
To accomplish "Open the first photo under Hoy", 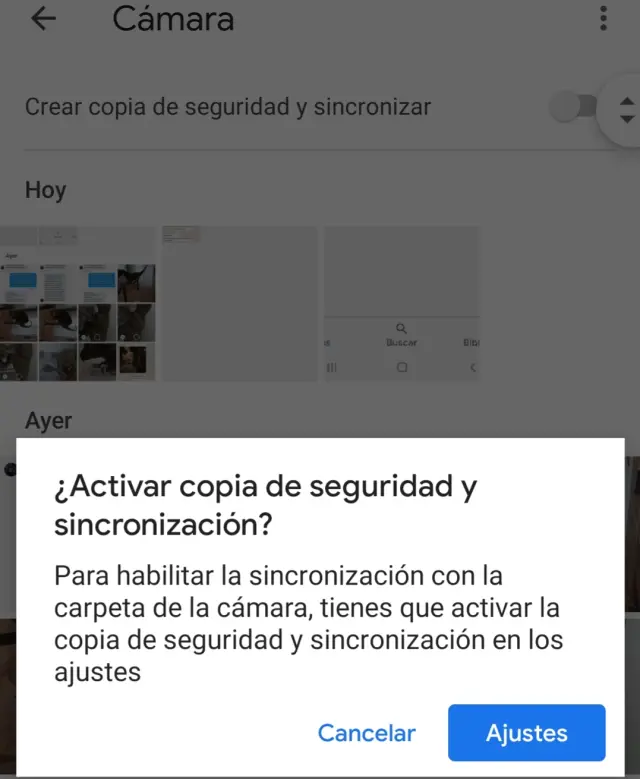I will point(78,304).
